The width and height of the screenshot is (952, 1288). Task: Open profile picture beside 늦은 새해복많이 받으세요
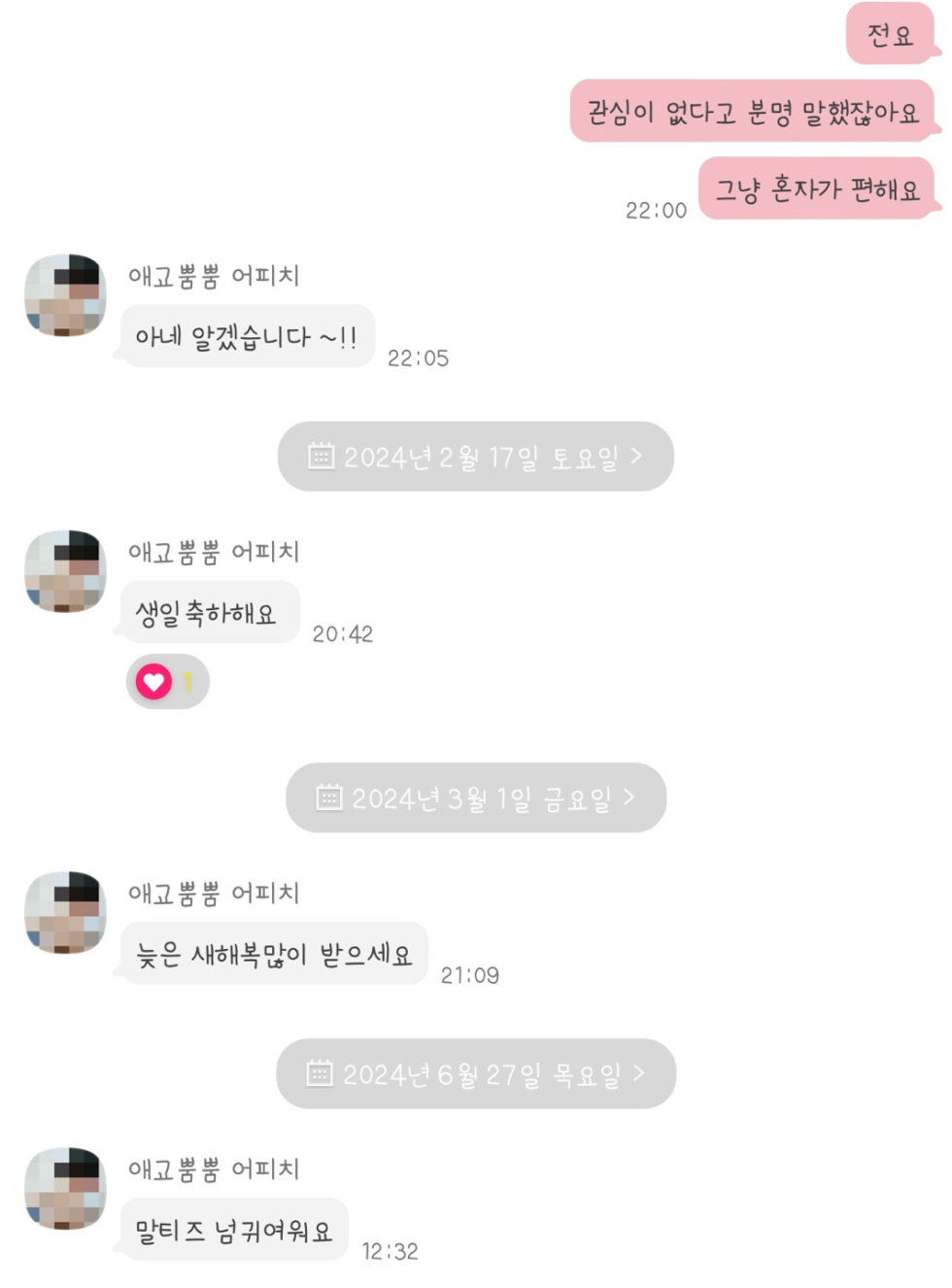click(x=65, y=912)
